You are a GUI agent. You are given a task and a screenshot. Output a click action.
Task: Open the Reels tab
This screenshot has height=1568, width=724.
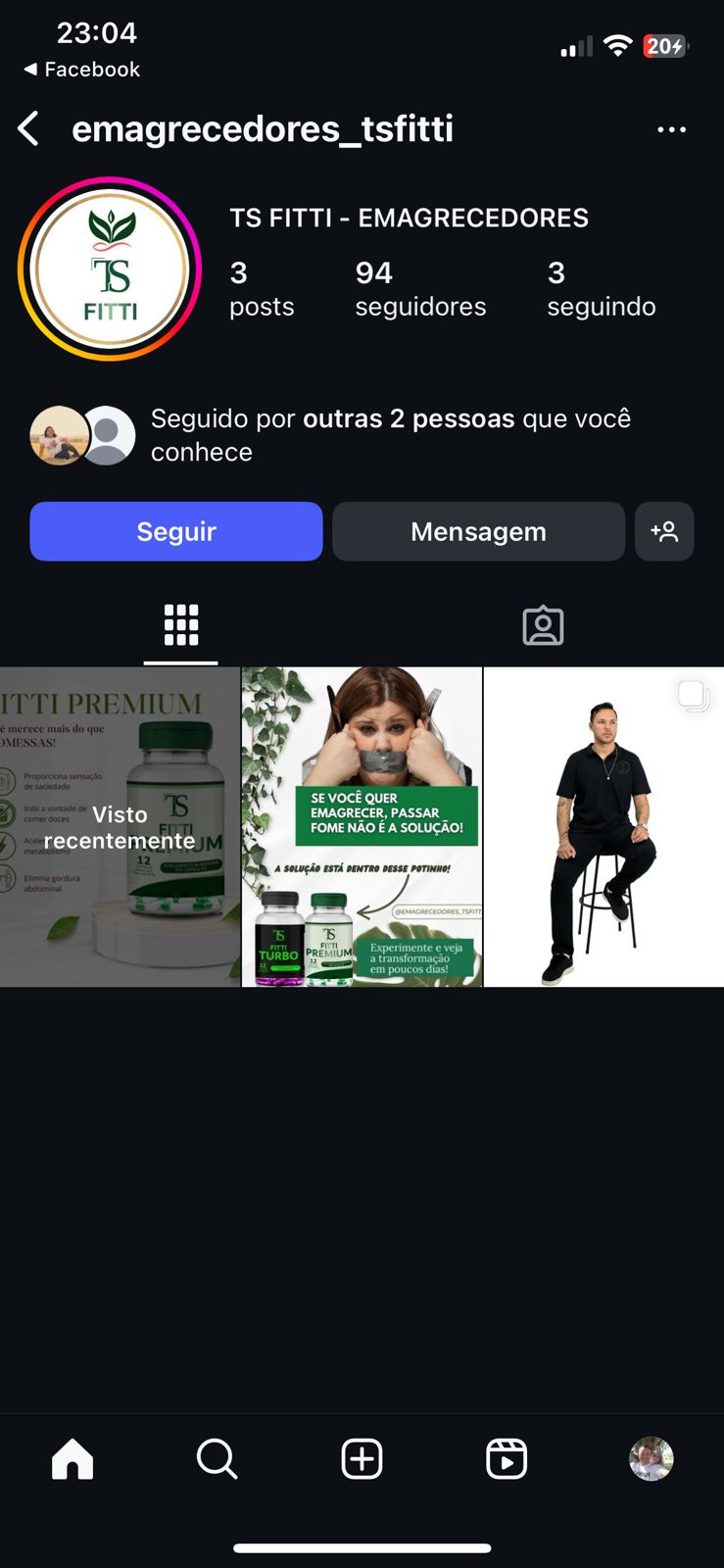(507, 1458)
